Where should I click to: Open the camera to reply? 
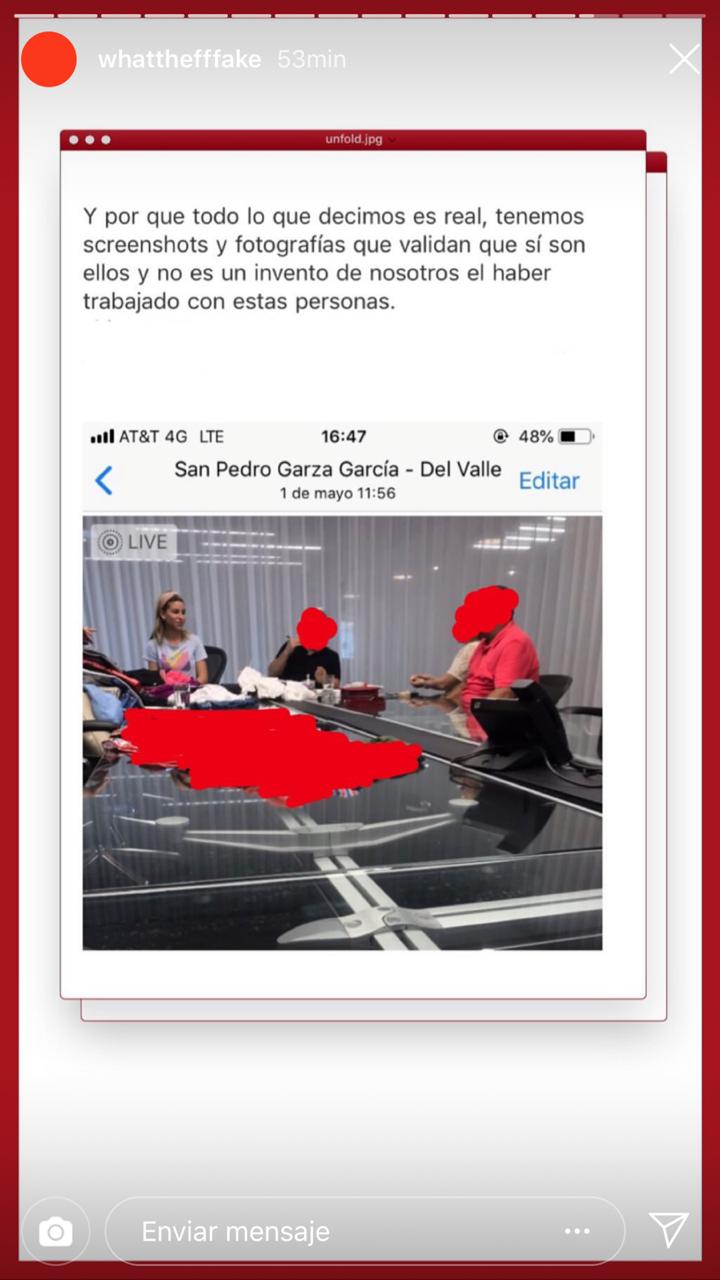click(x=55, y=1232)
